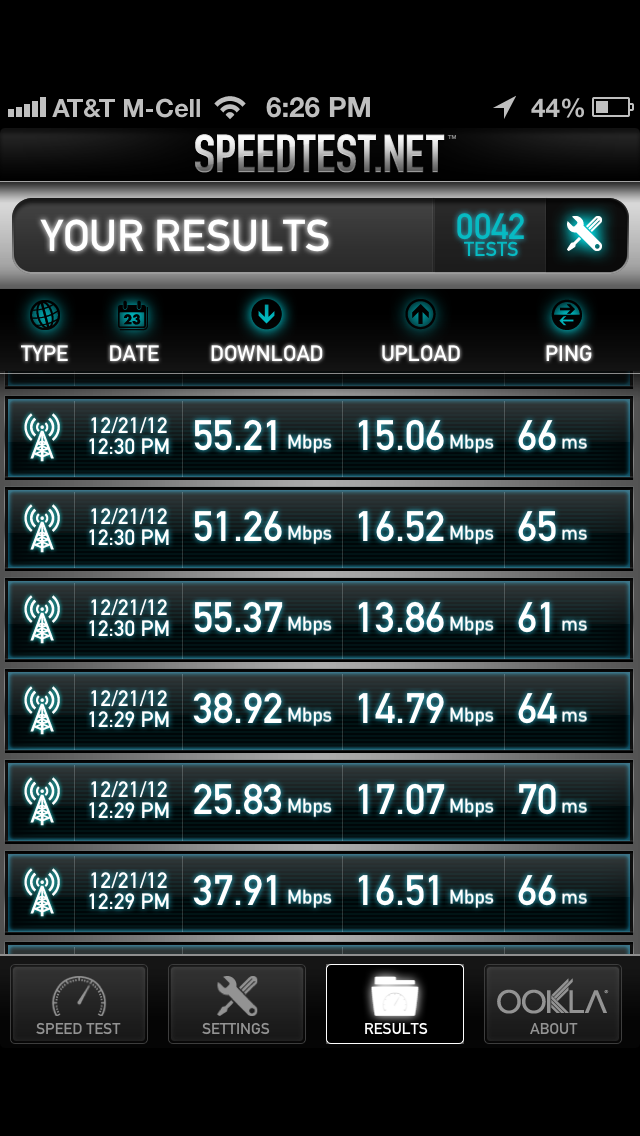Select the Results tab
Viewport: 640px width, 1136px height.
395,1004
